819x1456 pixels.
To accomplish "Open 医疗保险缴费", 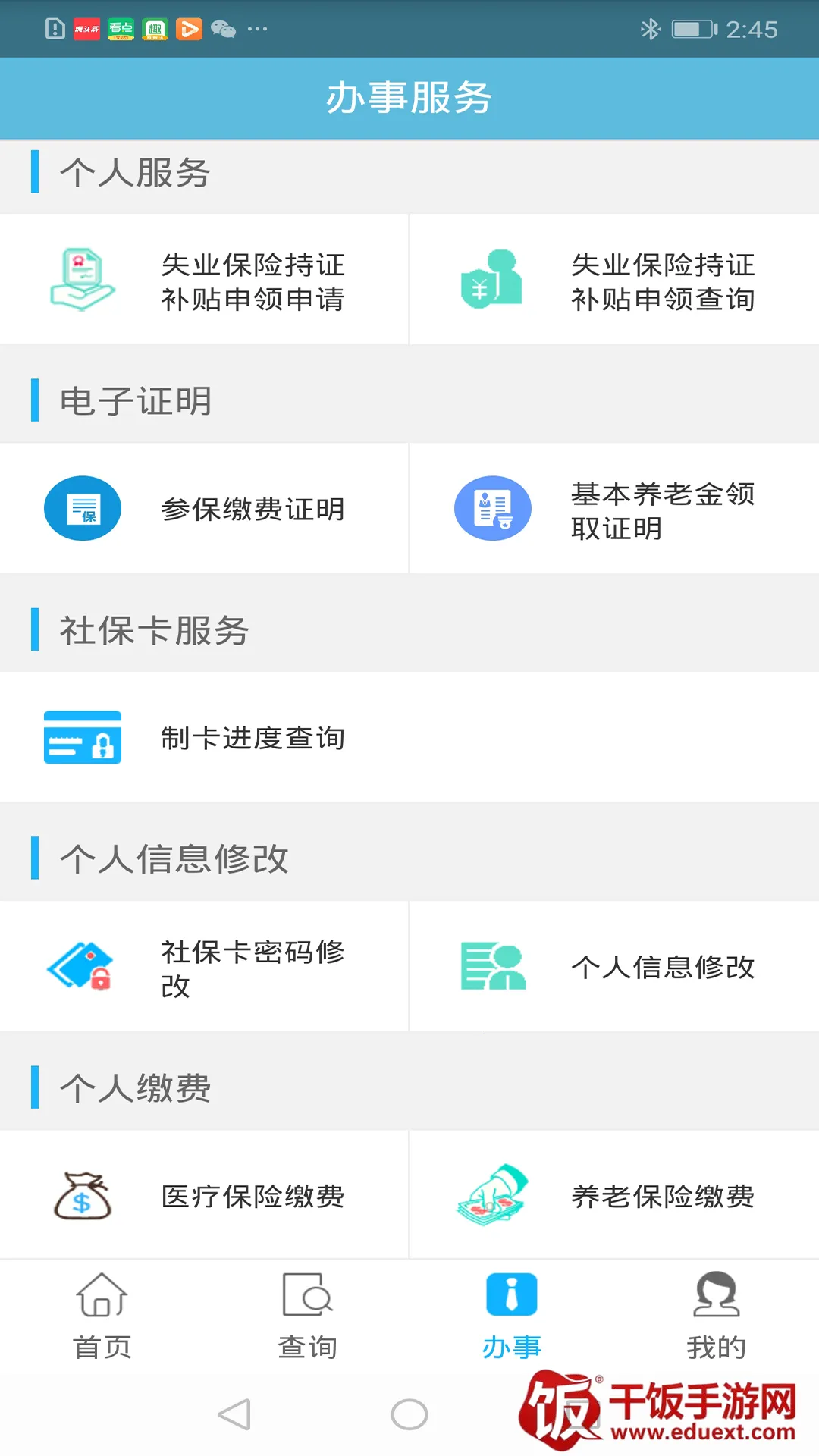I will pyautogui.click(x=205, y=1196).
